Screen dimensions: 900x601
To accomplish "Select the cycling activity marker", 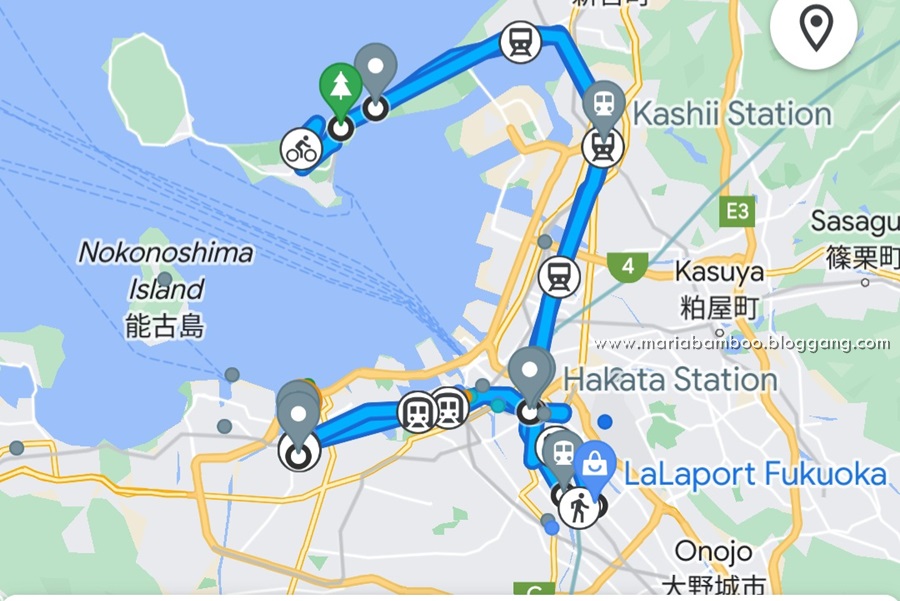I will (x=300, y=150).
